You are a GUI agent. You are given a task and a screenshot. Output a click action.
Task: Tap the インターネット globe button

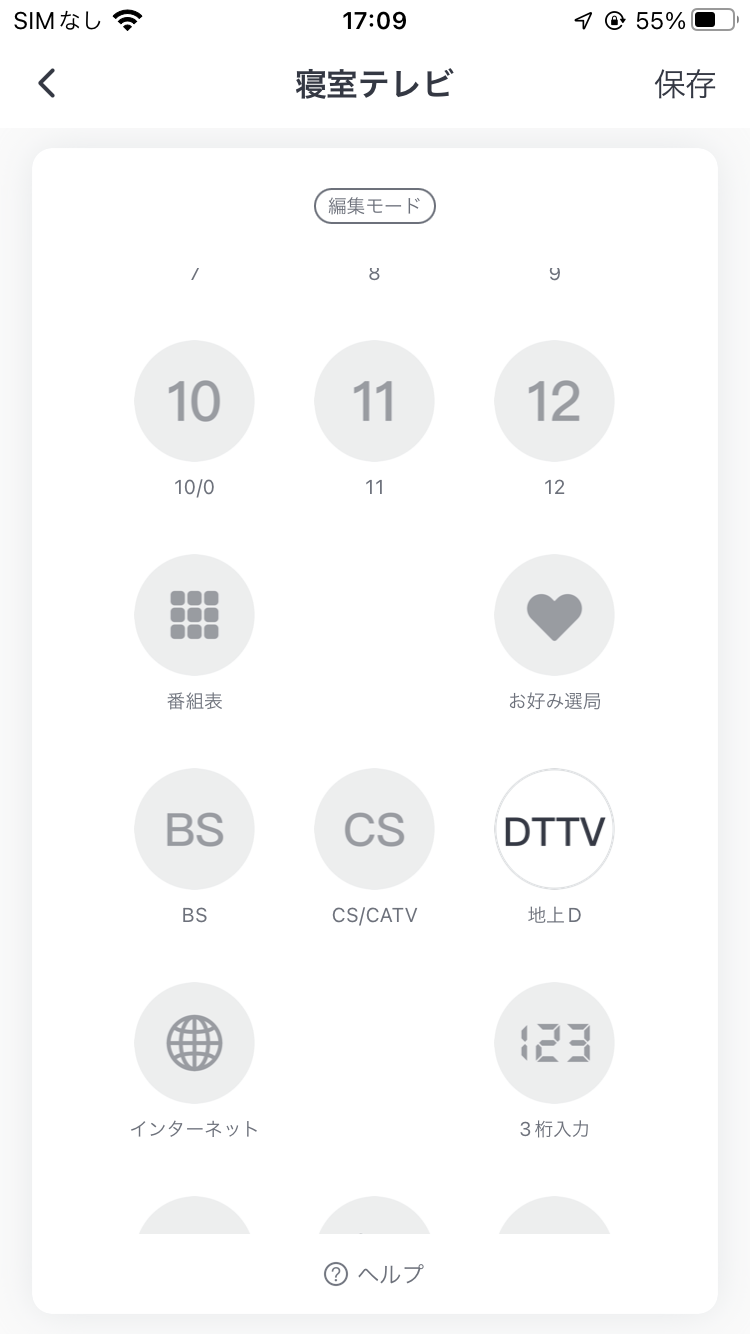tap(194, 1043)
